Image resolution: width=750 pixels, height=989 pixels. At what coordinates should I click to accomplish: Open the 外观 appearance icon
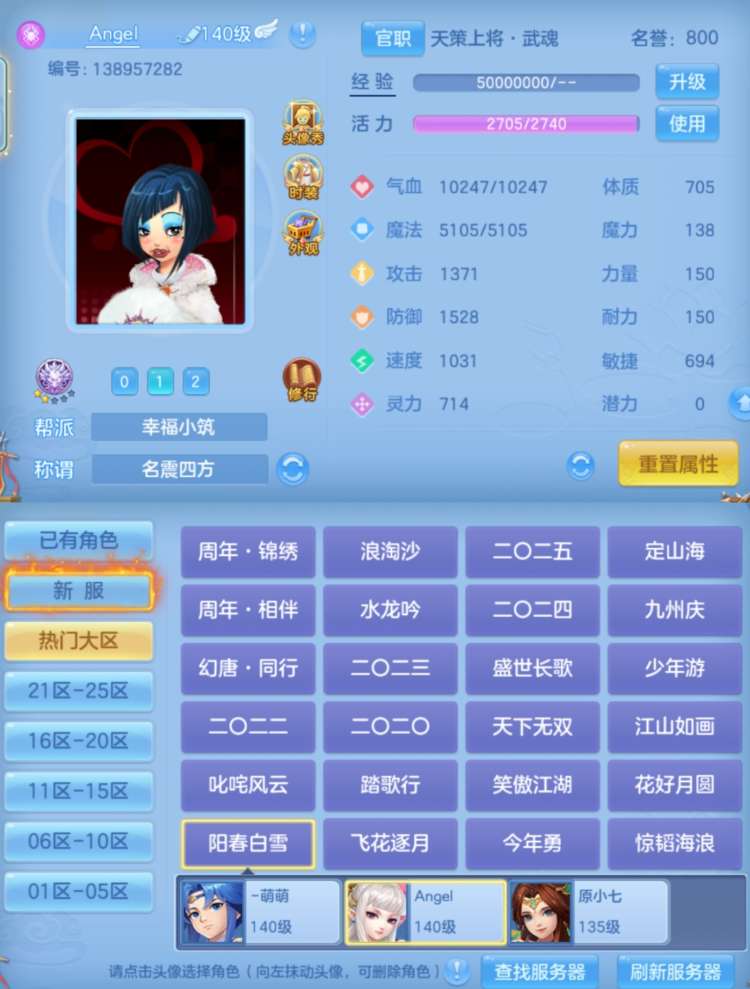[302, 233]
